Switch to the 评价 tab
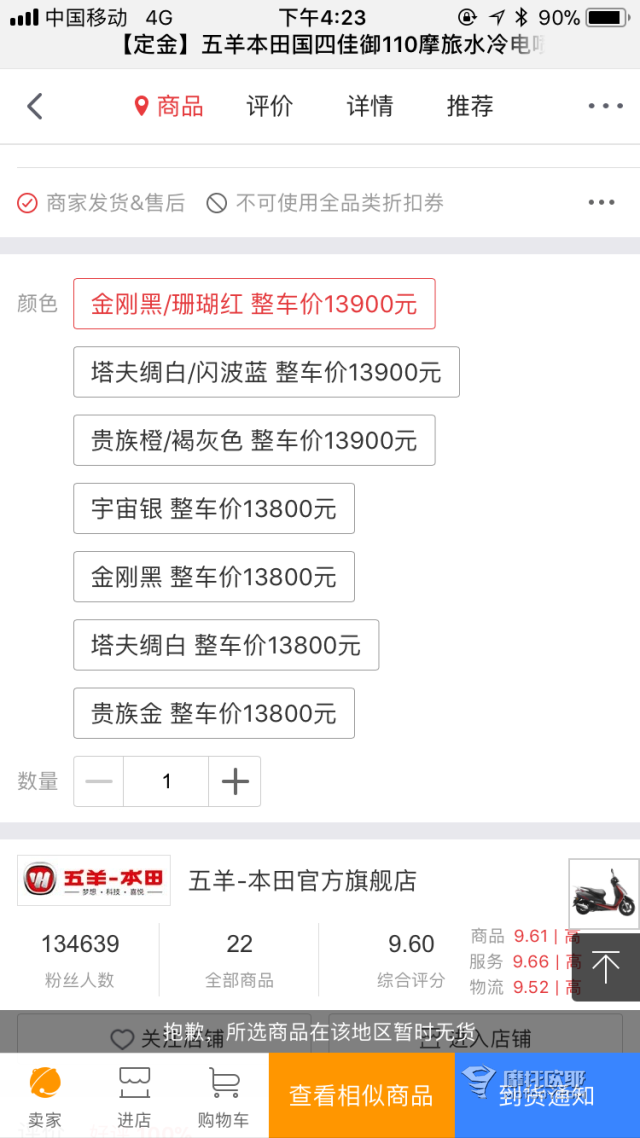640x1138 pixels. pyautogui.click(x=269, y=107)
